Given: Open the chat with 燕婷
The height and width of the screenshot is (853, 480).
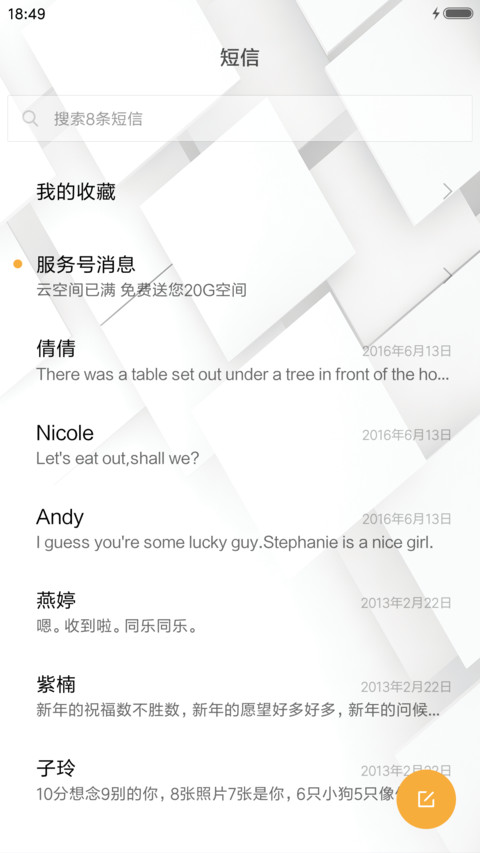Looking at the screenshot, I should 240,613.
